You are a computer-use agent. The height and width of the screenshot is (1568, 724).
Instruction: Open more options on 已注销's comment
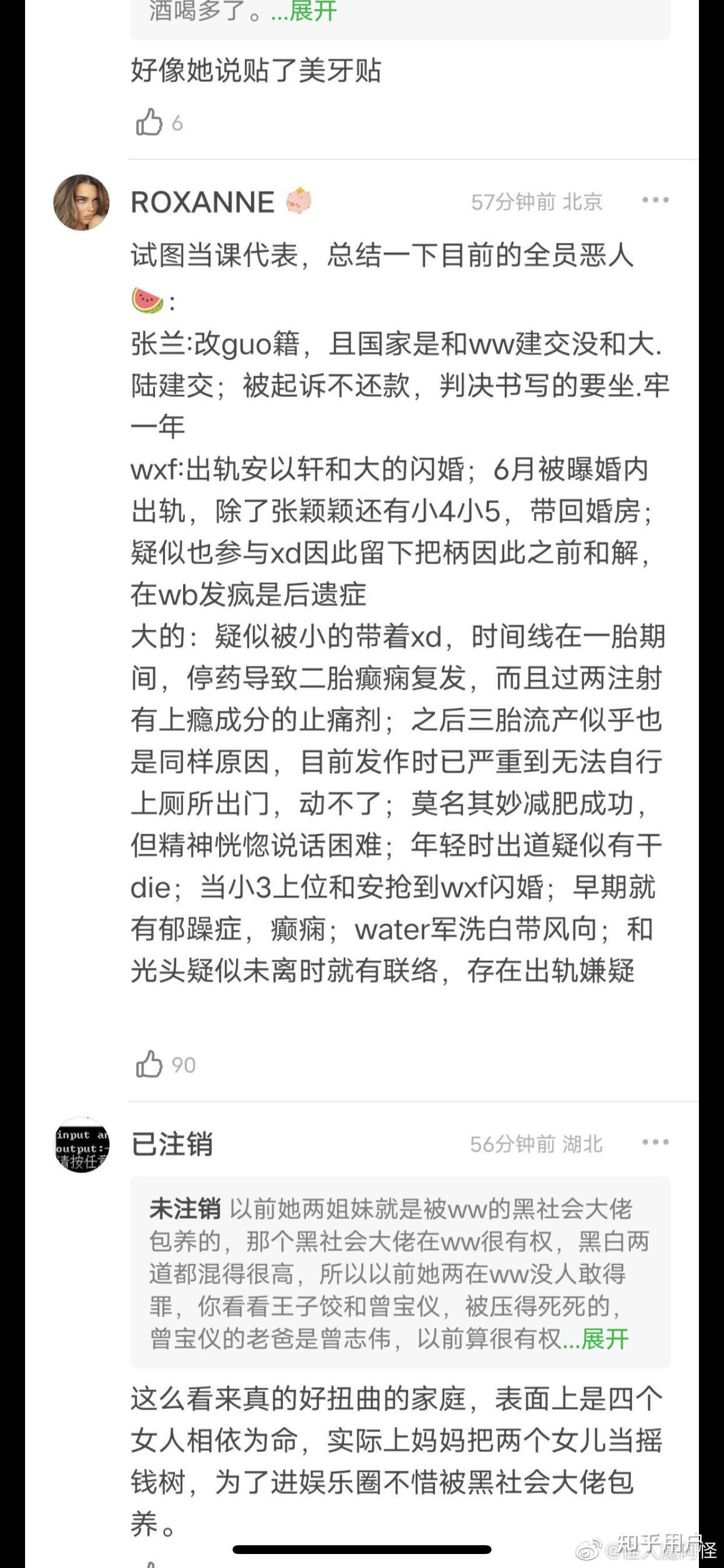[x=655, y=1143]
